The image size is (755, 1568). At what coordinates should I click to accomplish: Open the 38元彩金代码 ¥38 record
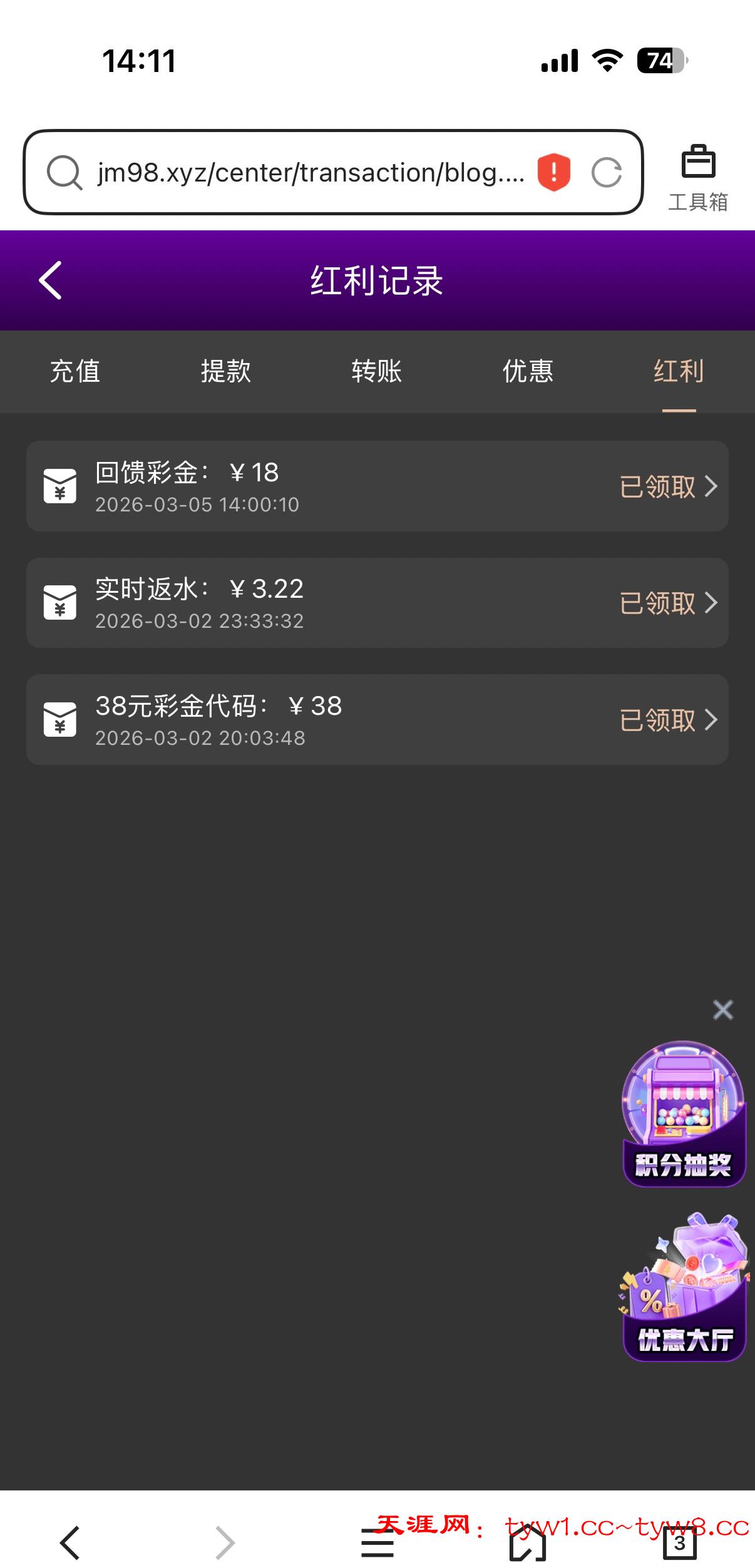click(x=377, y=719)
